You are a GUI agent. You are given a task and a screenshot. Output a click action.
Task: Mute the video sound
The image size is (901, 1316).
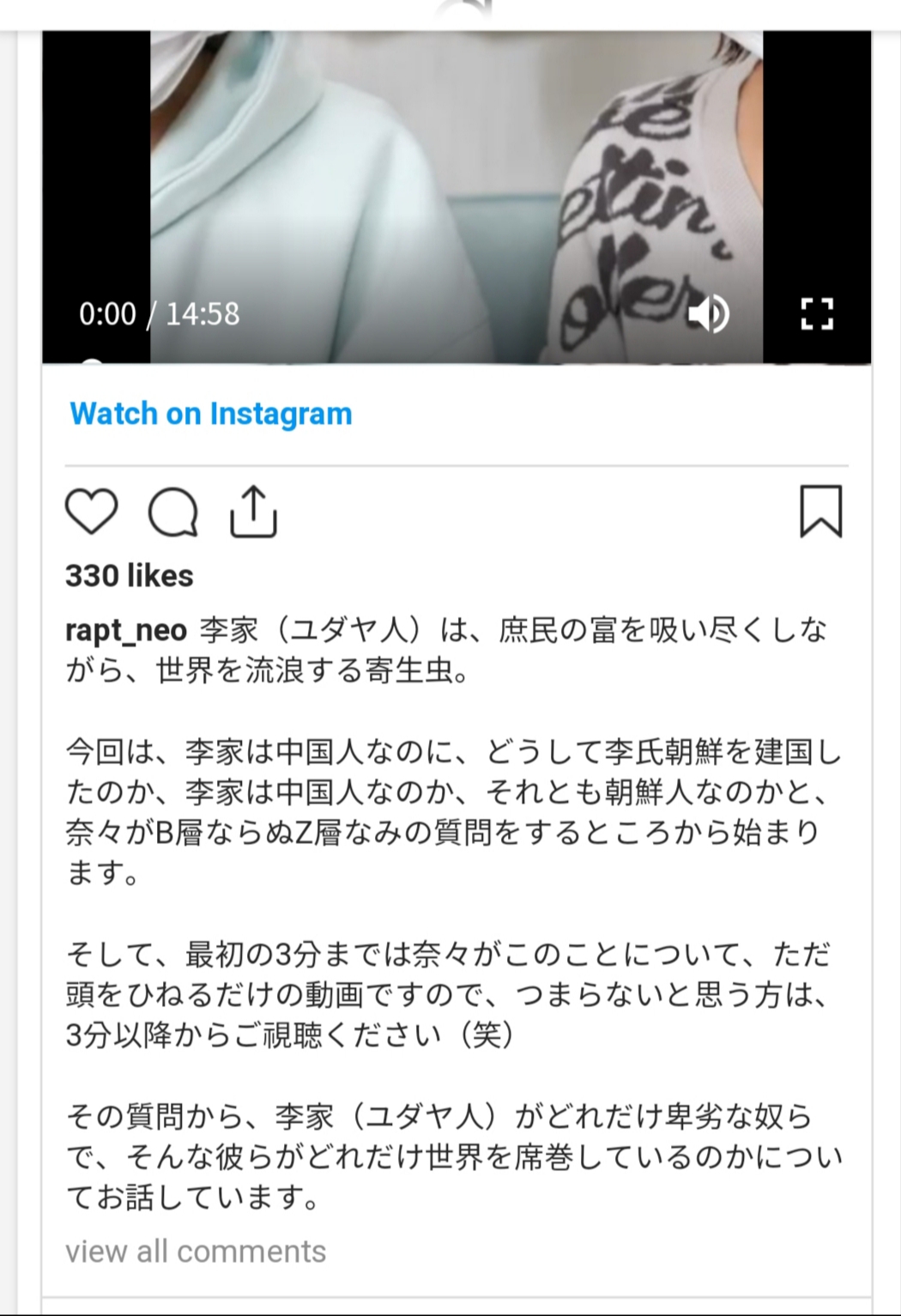tap(709, 314)
